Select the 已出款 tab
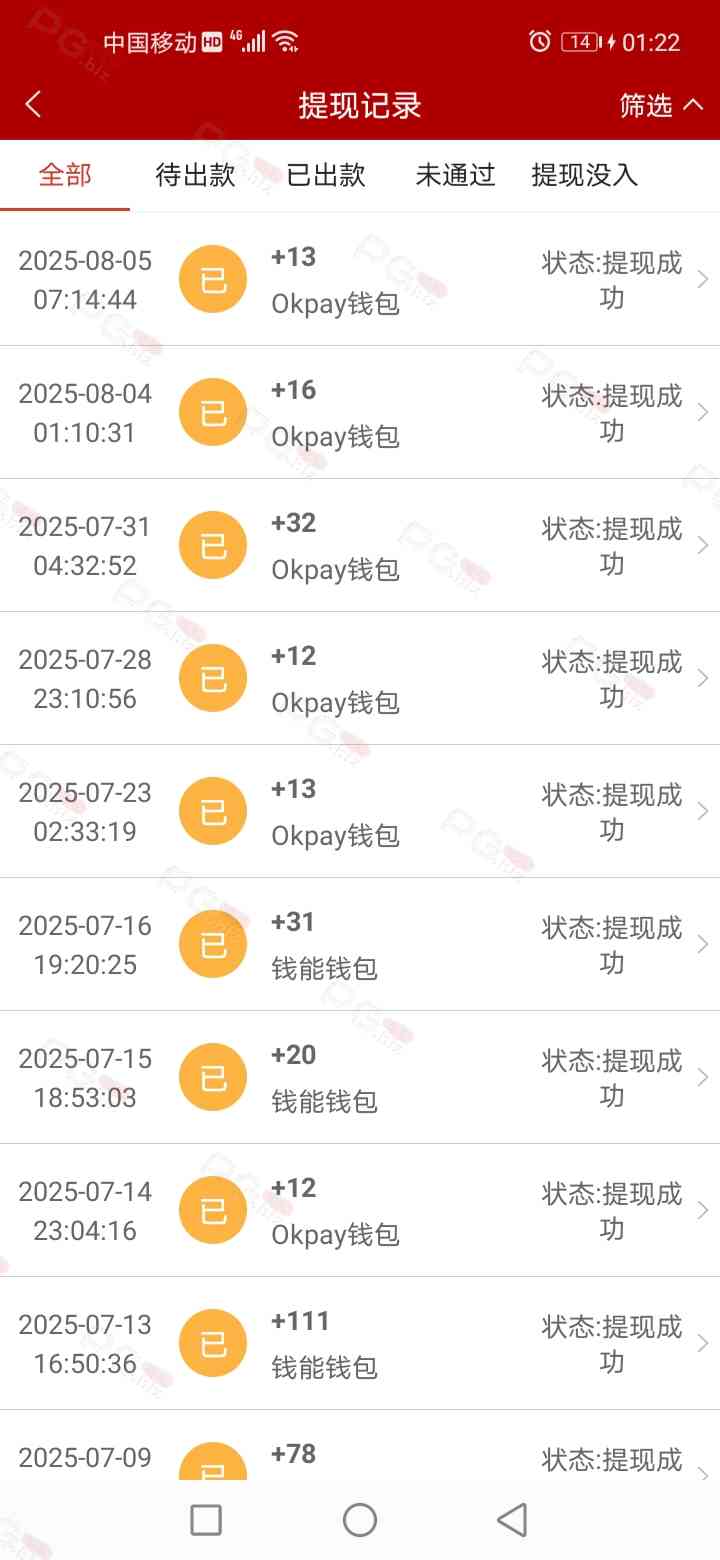This screenshot has height=1560, width=720. click(x=326, y=175)
